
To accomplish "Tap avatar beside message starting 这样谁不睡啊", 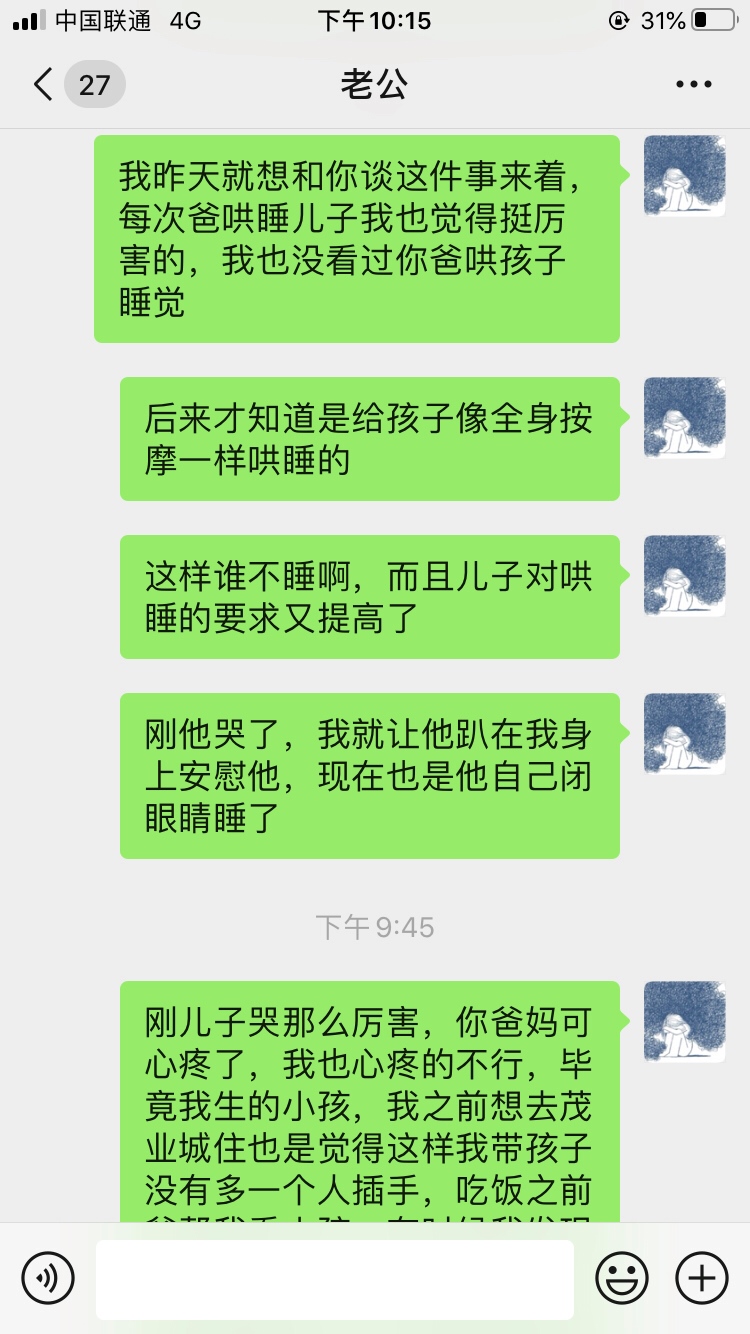I will point(685,576).
